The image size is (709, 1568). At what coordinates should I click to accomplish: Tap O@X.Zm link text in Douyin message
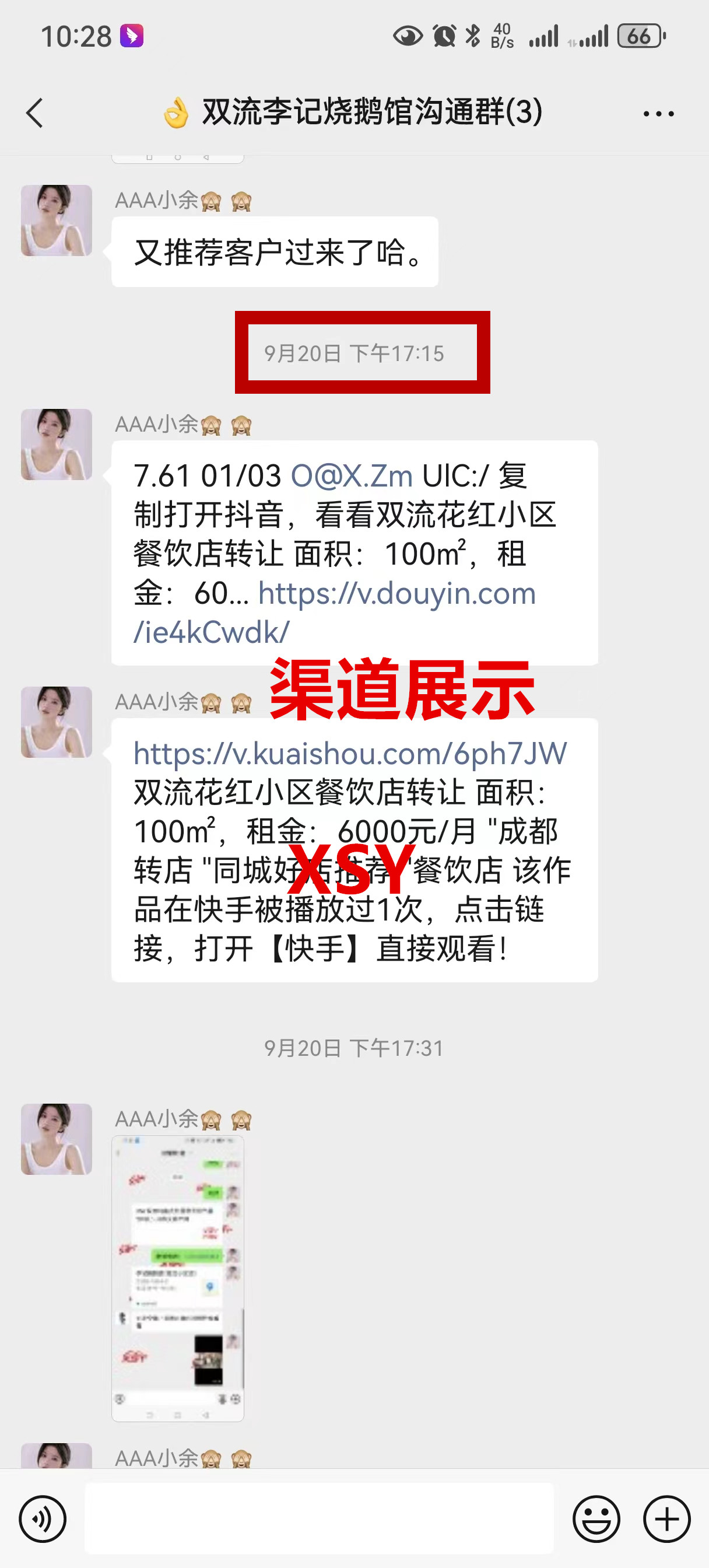(x=352, y=476)
